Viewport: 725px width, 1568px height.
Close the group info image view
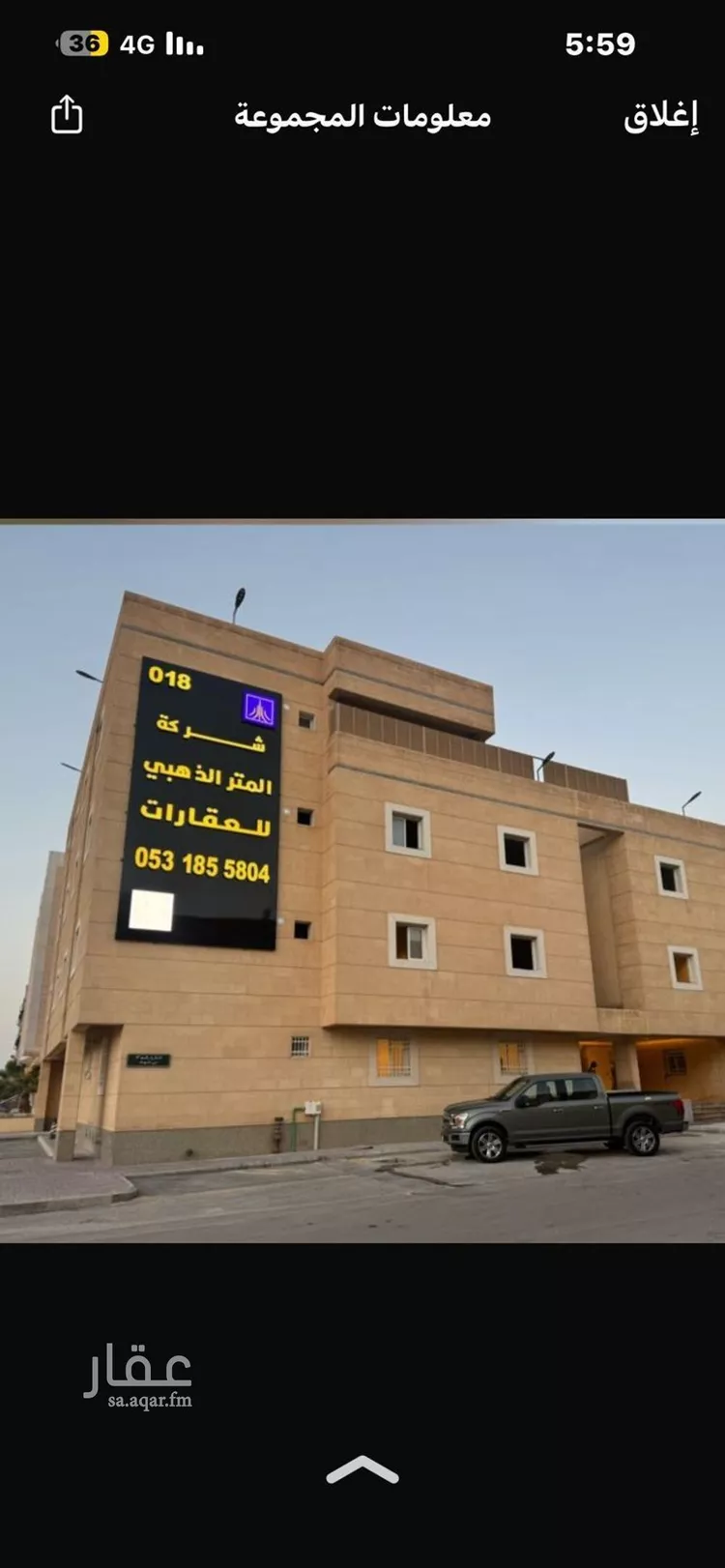point(660,116)
